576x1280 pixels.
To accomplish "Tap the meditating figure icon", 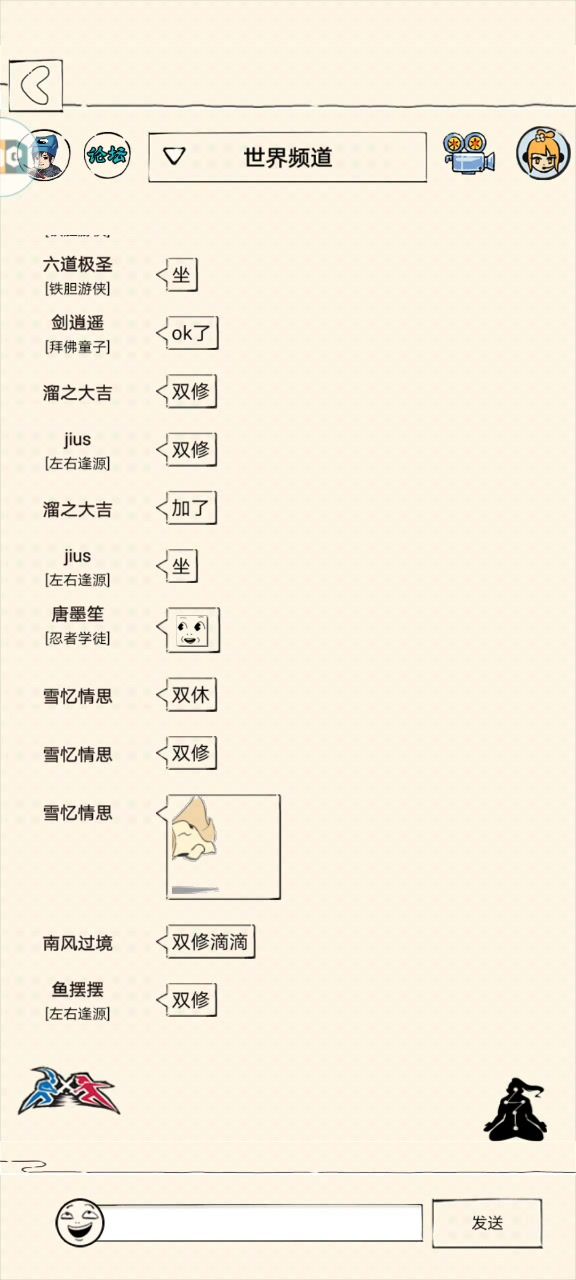I will coord(516,1109).
